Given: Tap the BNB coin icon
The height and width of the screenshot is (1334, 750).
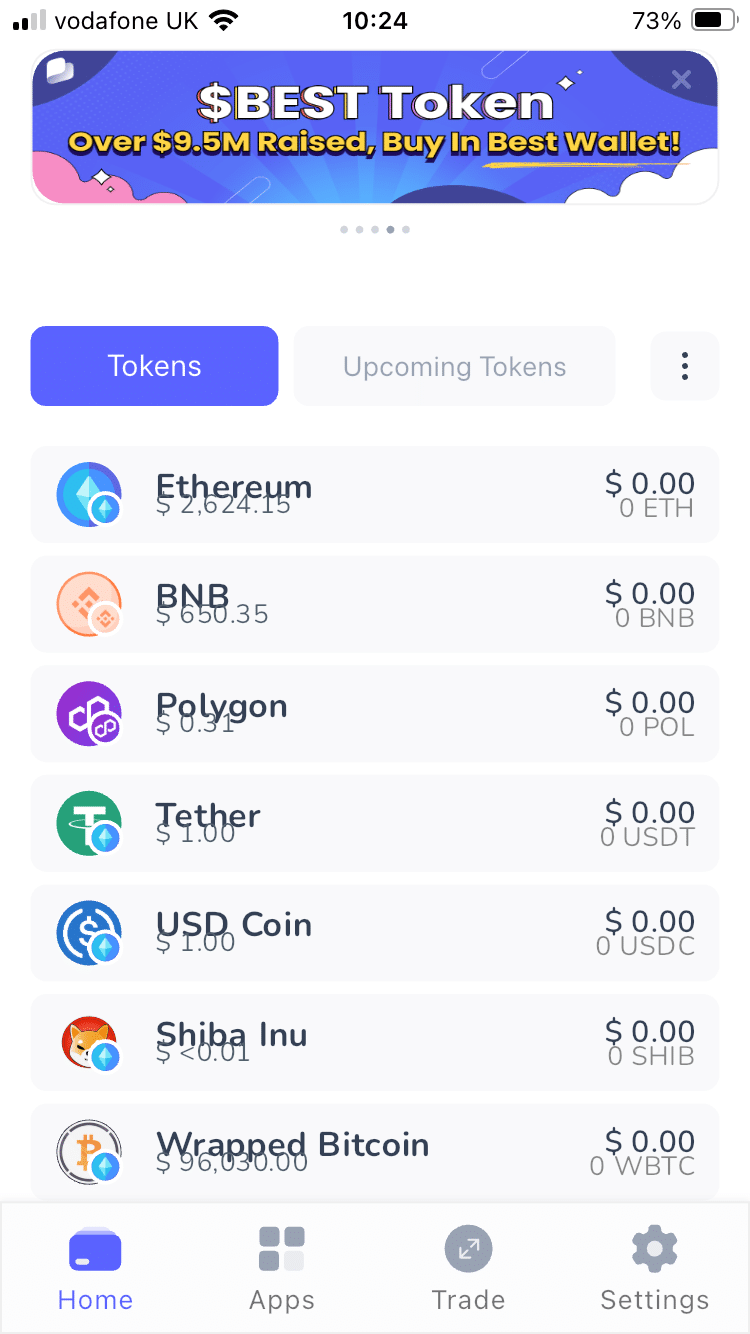Looking at the screenshot, I should click(x=89, y=604).
